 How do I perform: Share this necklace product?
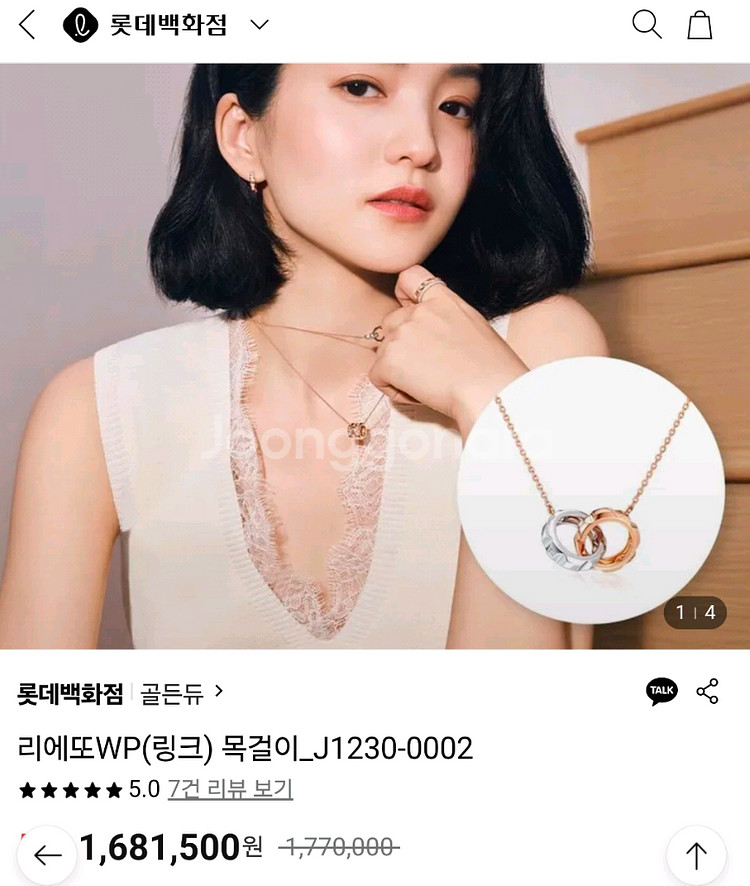click(x=708, y=691)
